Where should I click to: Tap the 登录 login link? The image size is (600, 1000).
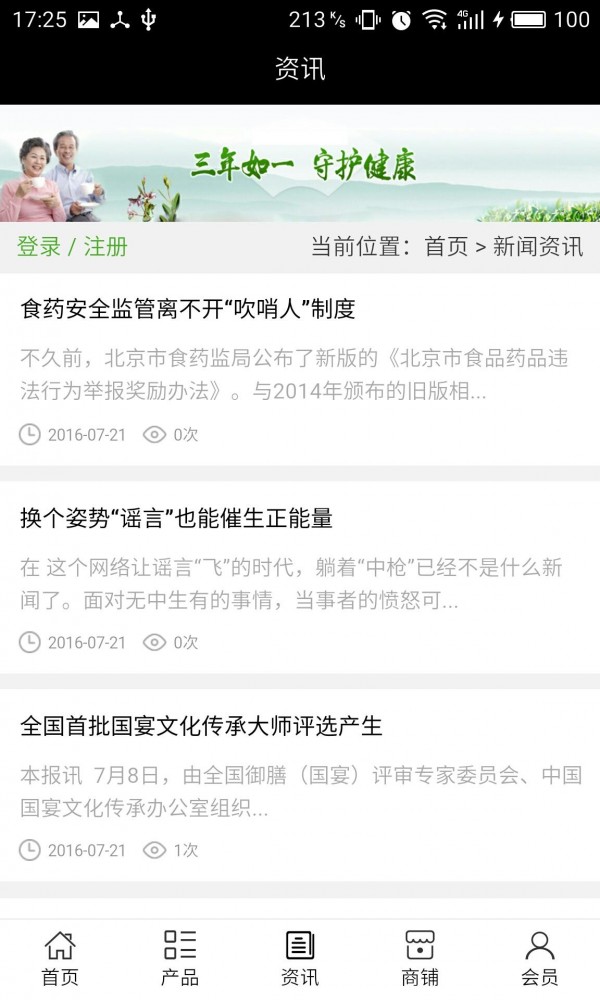point(39,247)
